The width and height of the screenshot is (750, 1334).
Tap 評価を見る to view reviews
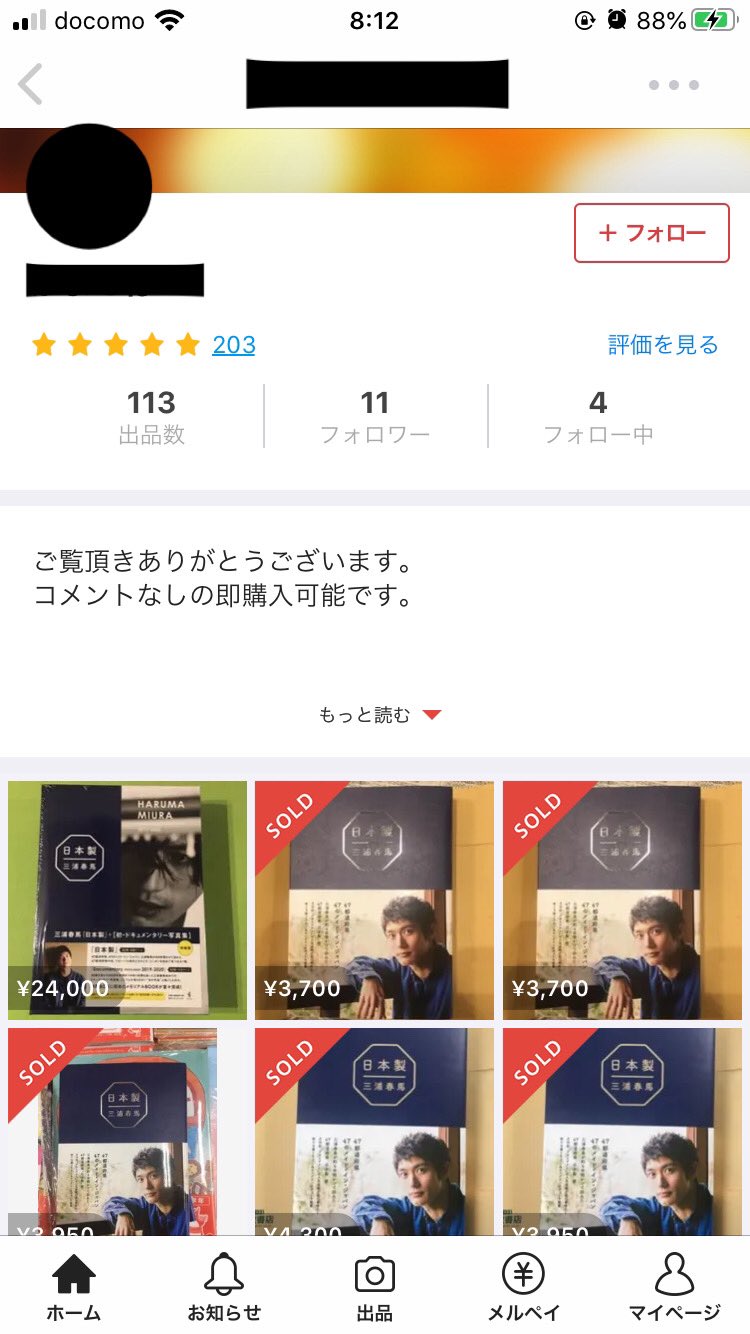tap(663, 345)
